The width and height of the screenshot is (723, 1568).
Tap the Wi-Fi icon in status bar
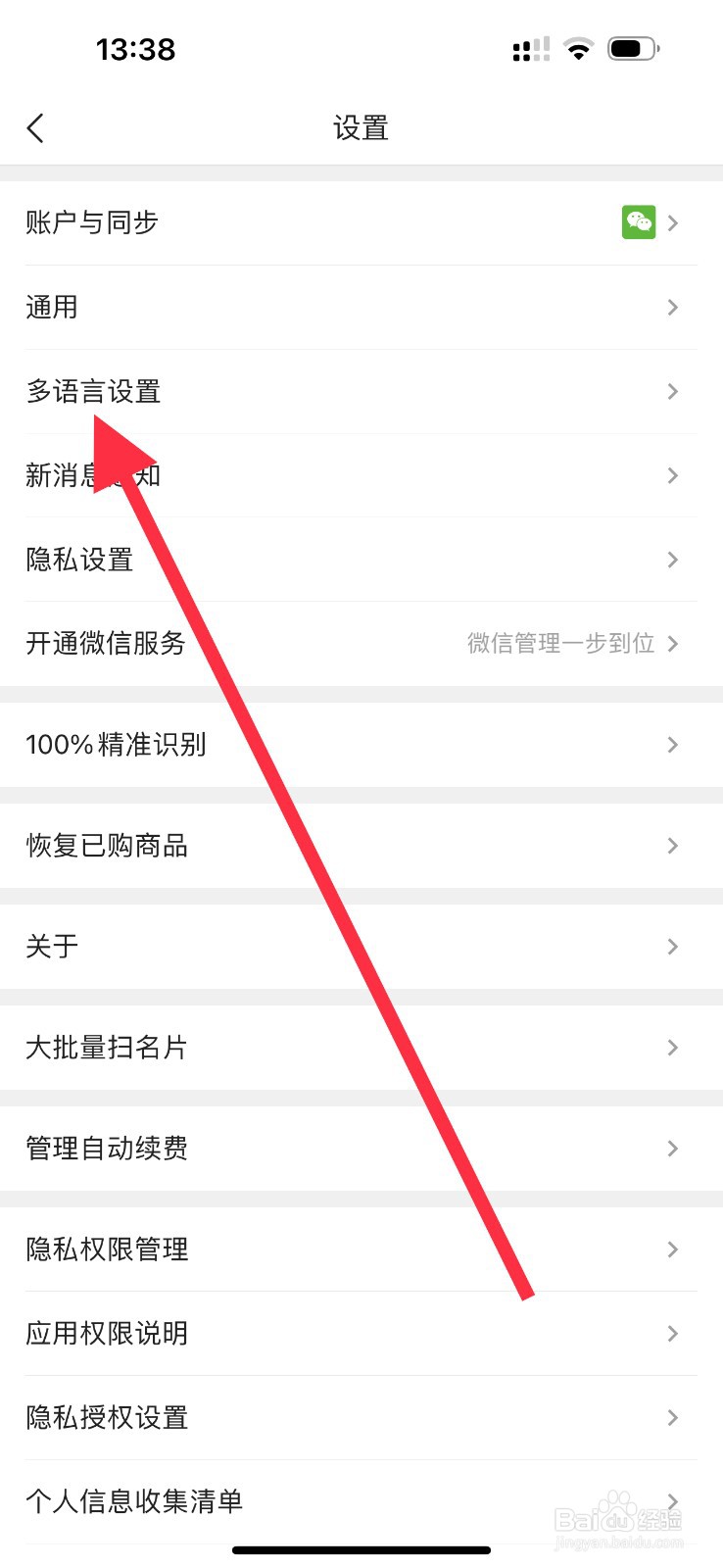[578, 49]
